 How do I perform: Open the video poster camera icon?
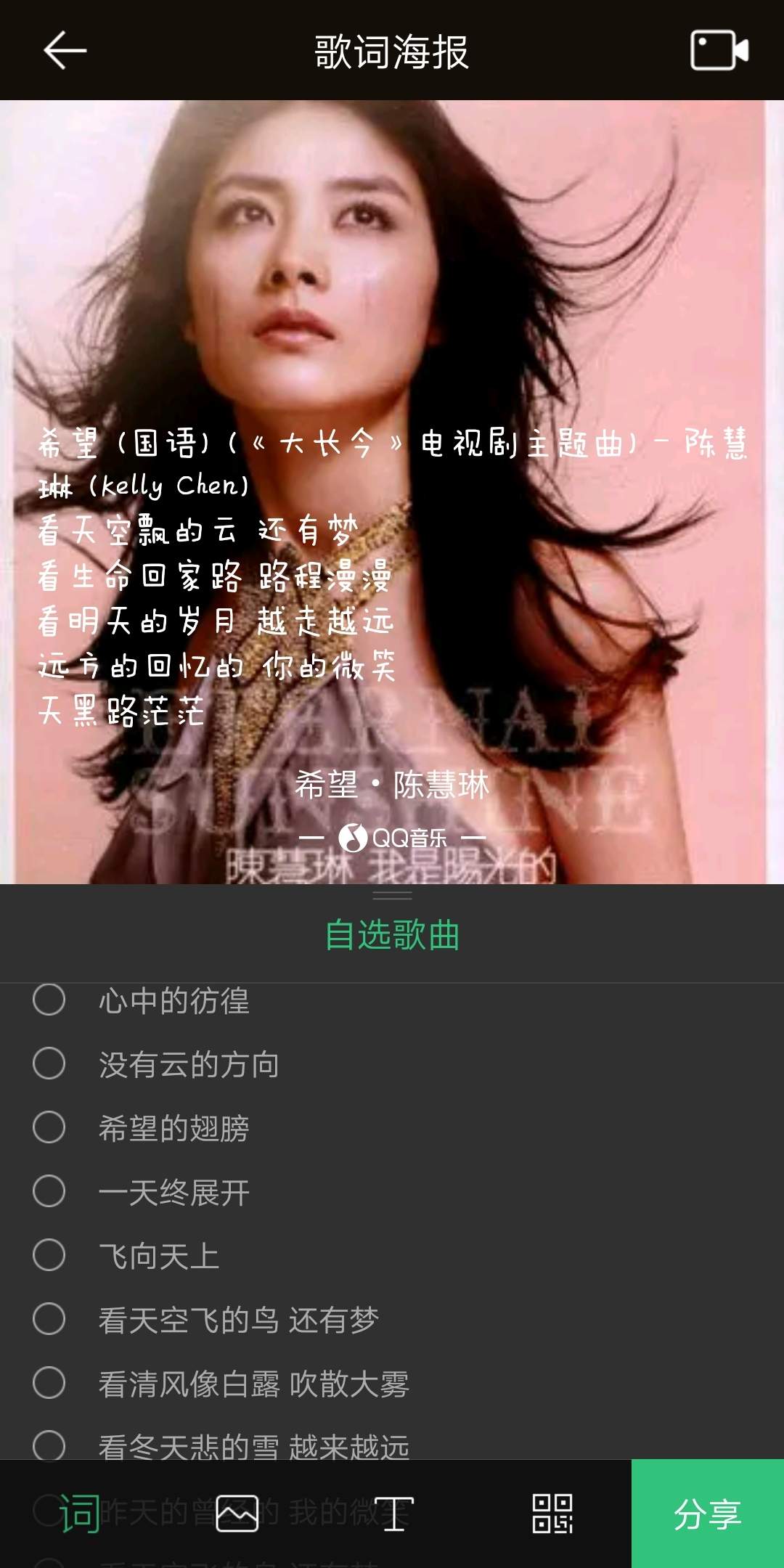tap(719, 50)
